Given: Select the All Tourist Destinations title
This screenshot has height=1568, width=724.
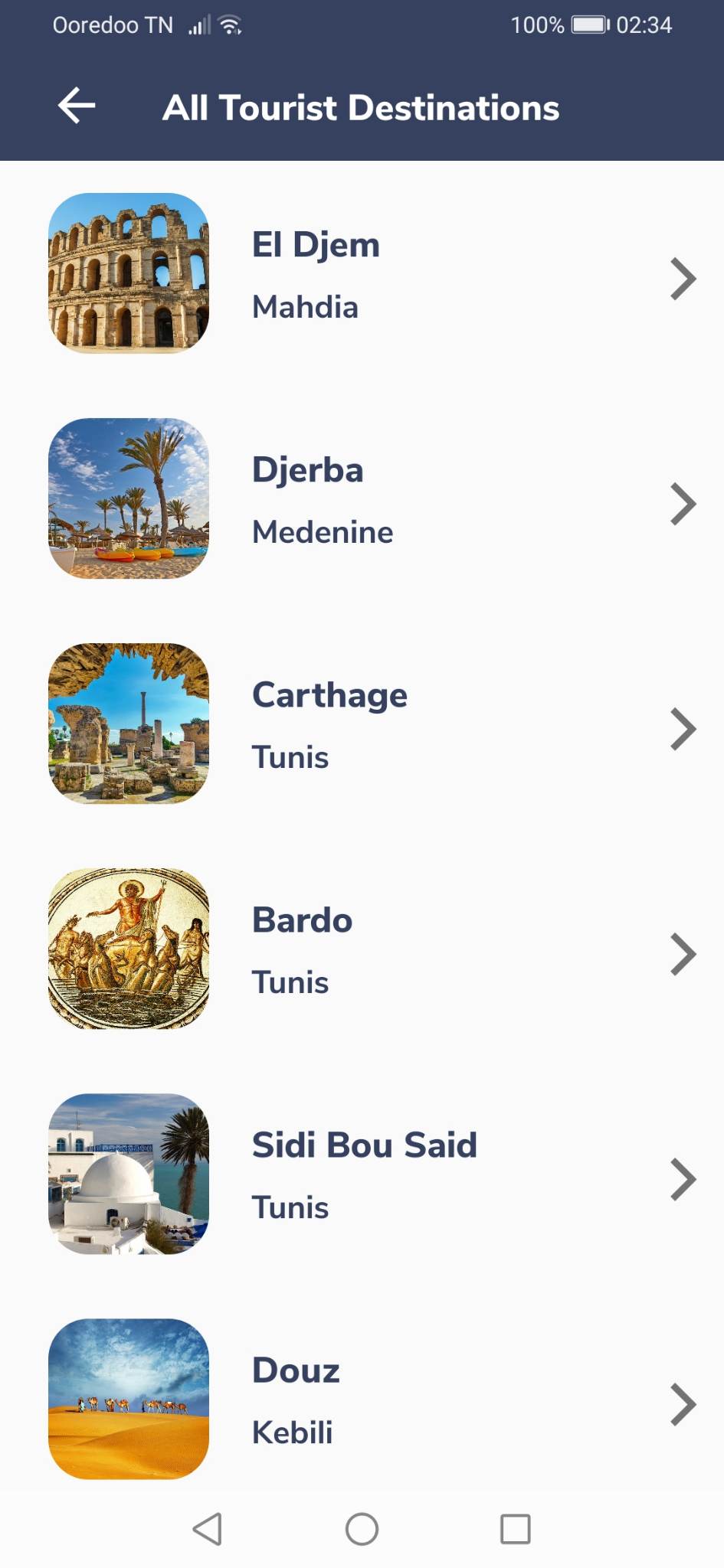Looking at the screenshot, I should tap(361, 107).
